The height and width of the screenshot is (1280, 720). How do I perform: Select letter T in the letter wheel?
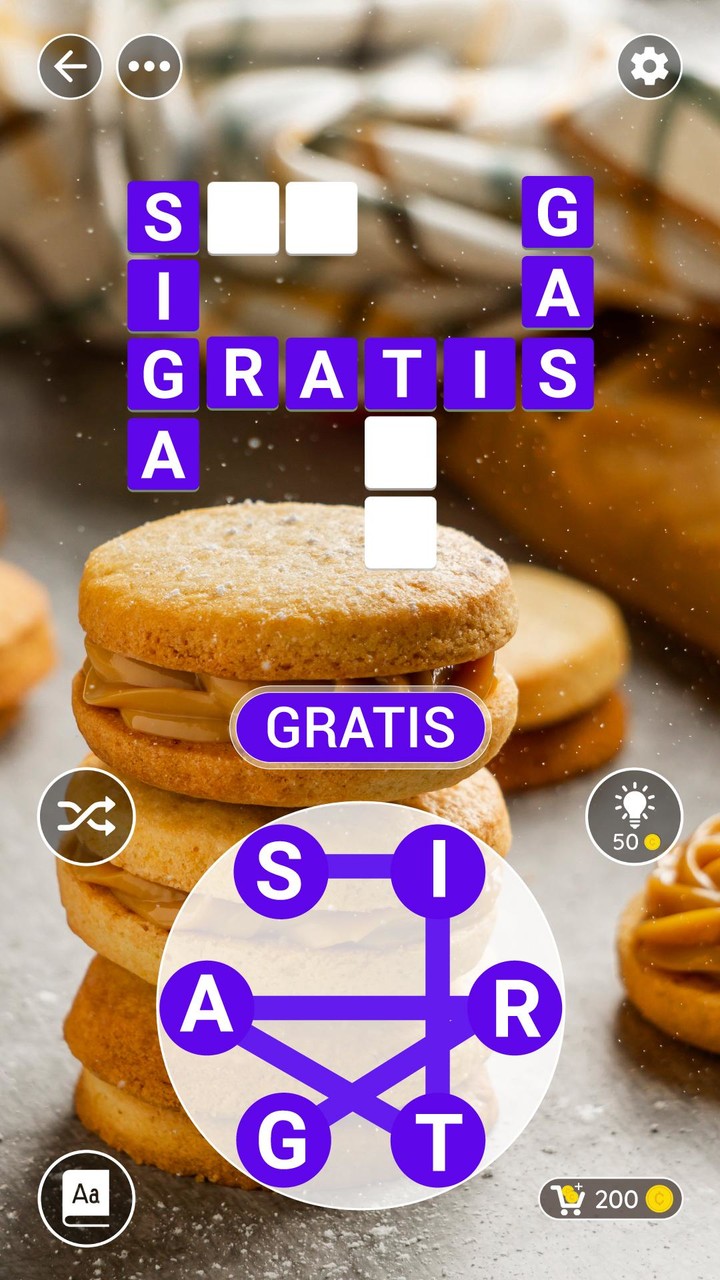point(437,1138)
